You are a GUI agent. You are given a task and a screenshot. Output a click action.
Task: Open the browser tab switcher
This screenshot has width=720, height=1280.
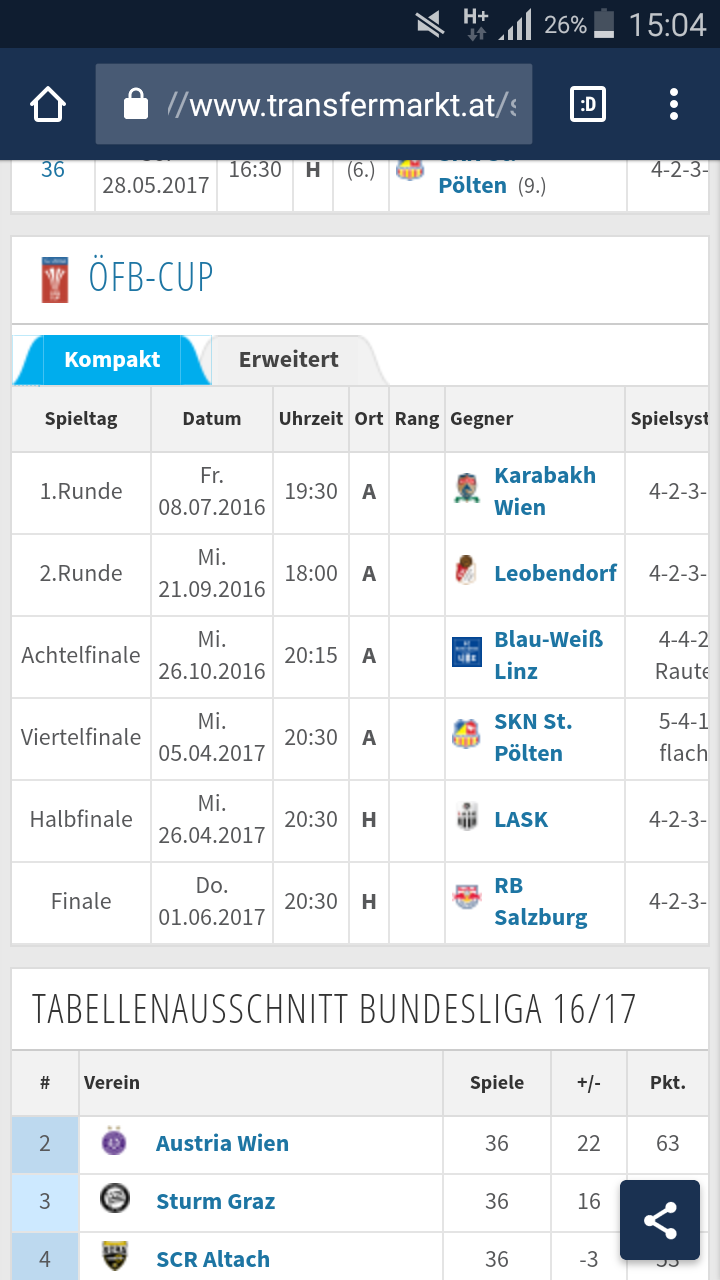pyautogui.click(x=588, y=104)
